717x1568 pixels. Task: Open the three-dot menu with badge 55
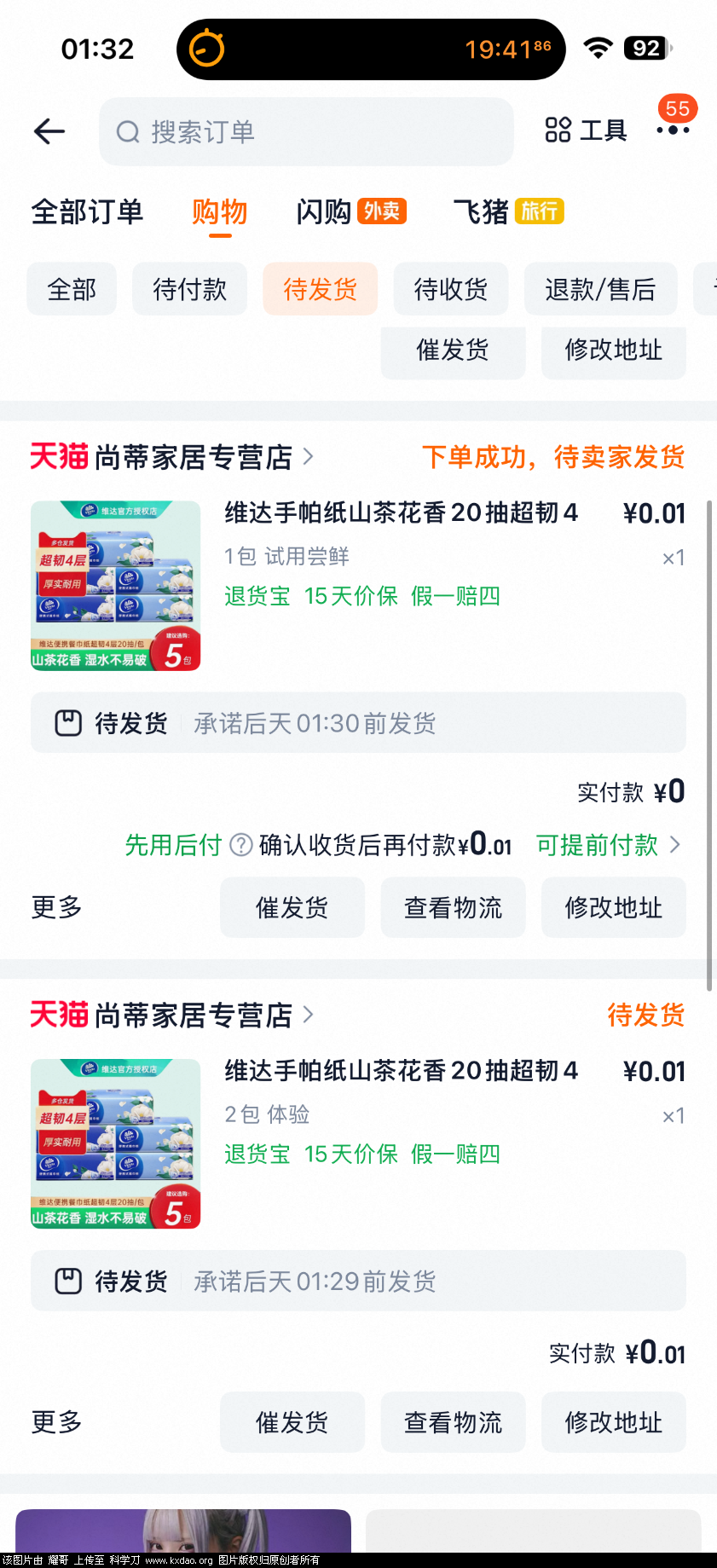point(673,130)
